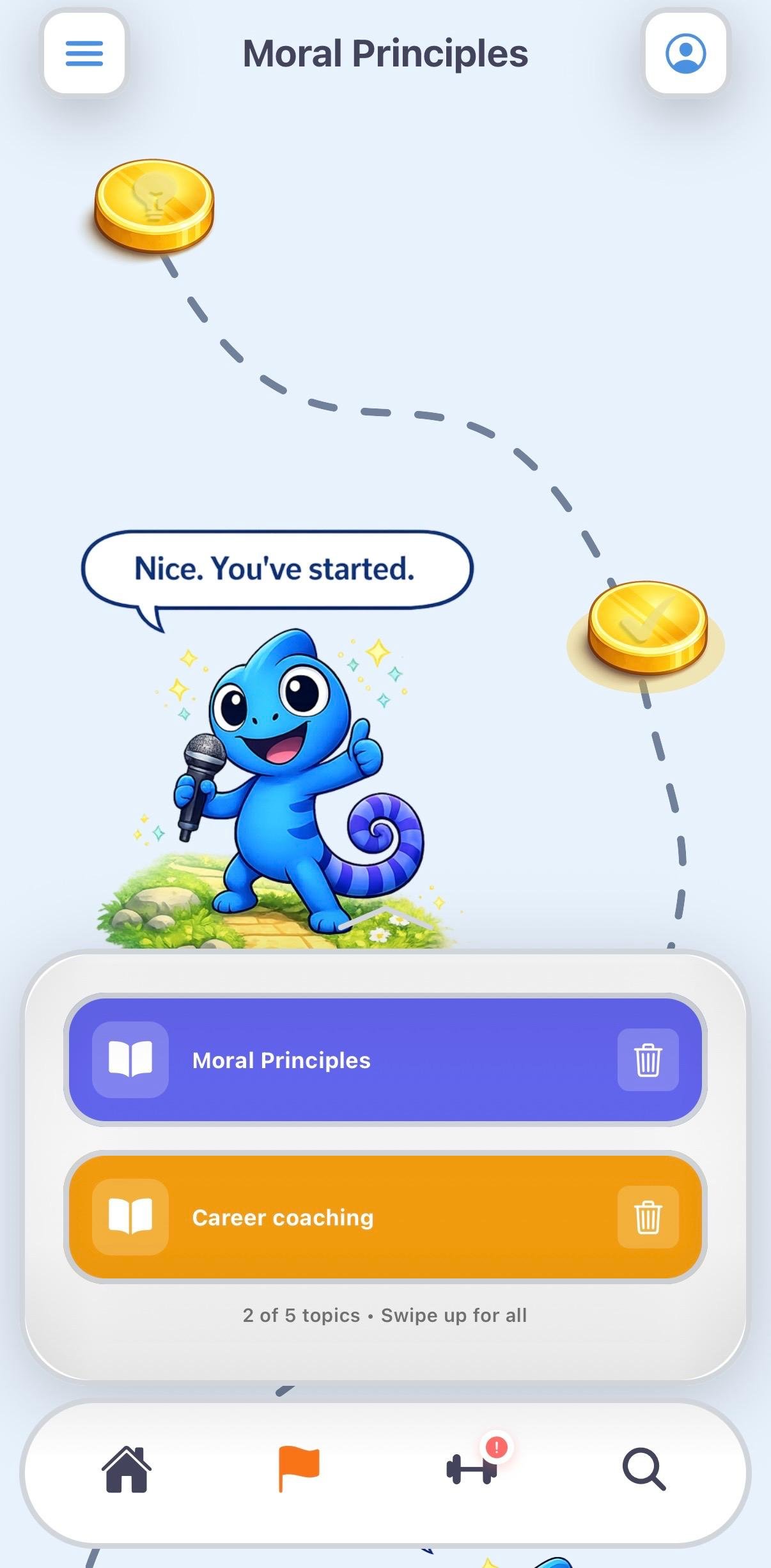The width and height of the screenshot is (771, 1568).
Task: Tap the chameleon mascot's speech bubble
Action: coord(276,568)
